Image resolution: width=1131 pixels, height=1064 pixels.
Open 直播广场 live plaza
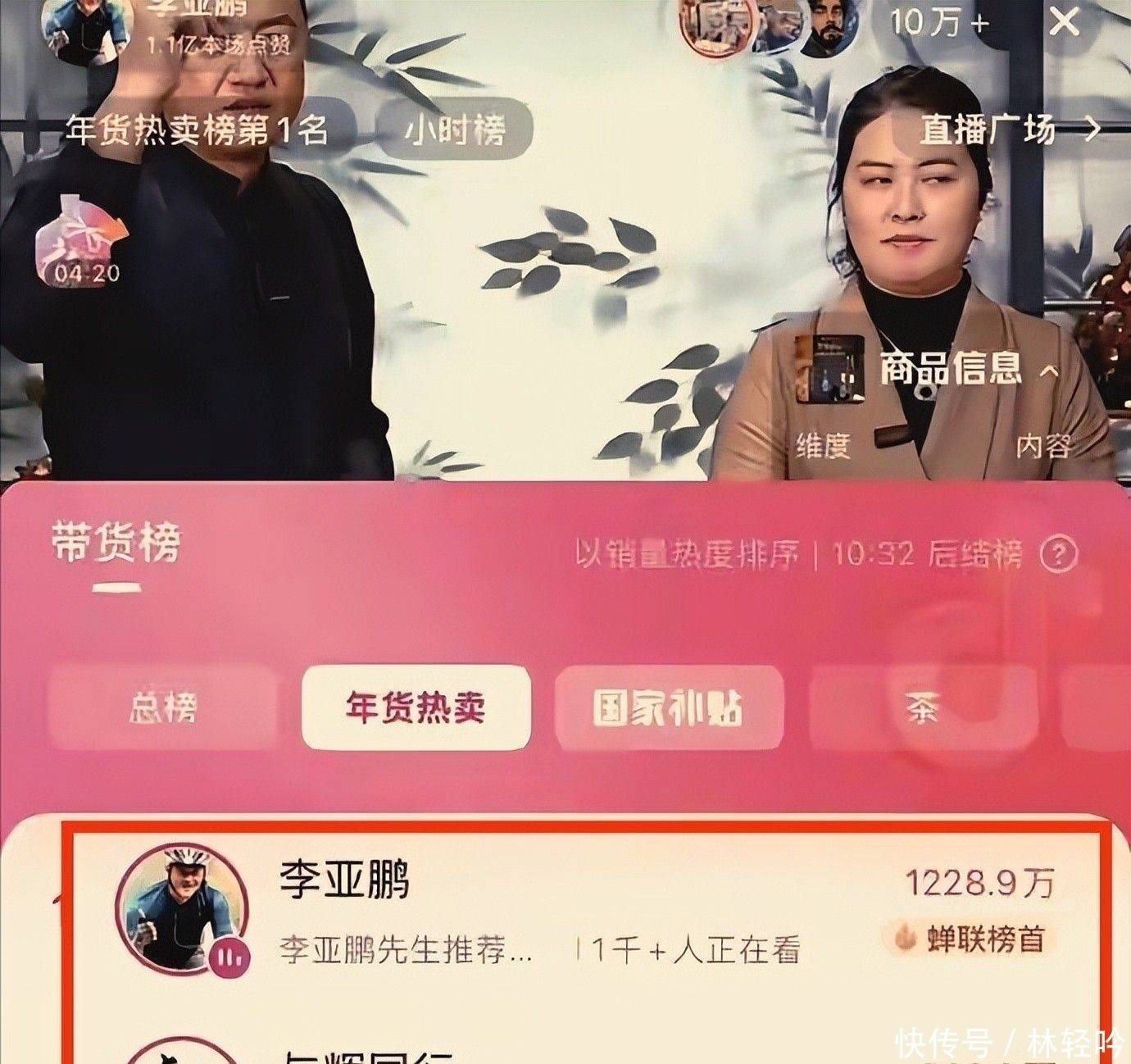pyautogui.click(x=1008, y=130)
